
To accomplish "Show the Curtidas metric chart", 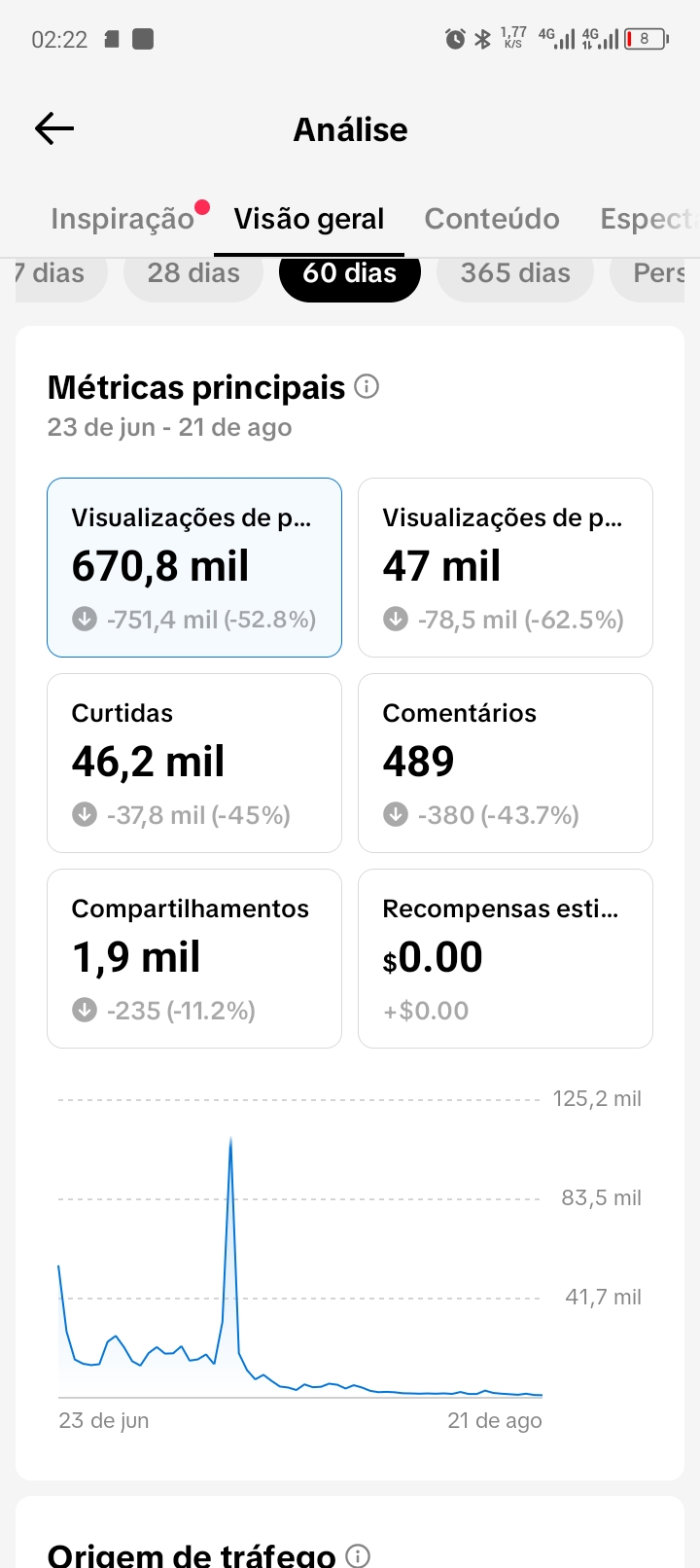I will (x=194, y=764).
